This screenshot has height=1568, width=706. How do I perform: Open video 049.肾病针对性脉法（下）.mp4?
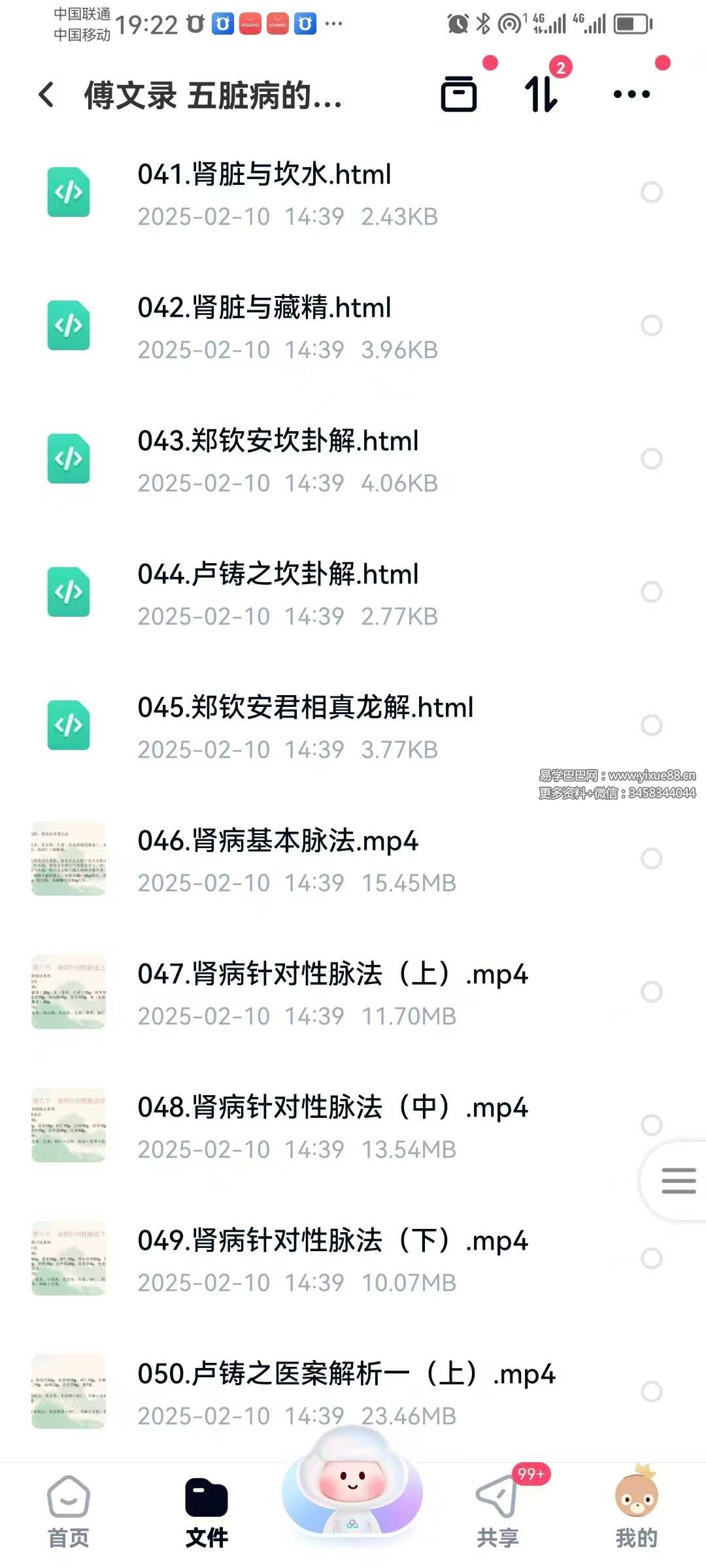point(332,1241)
